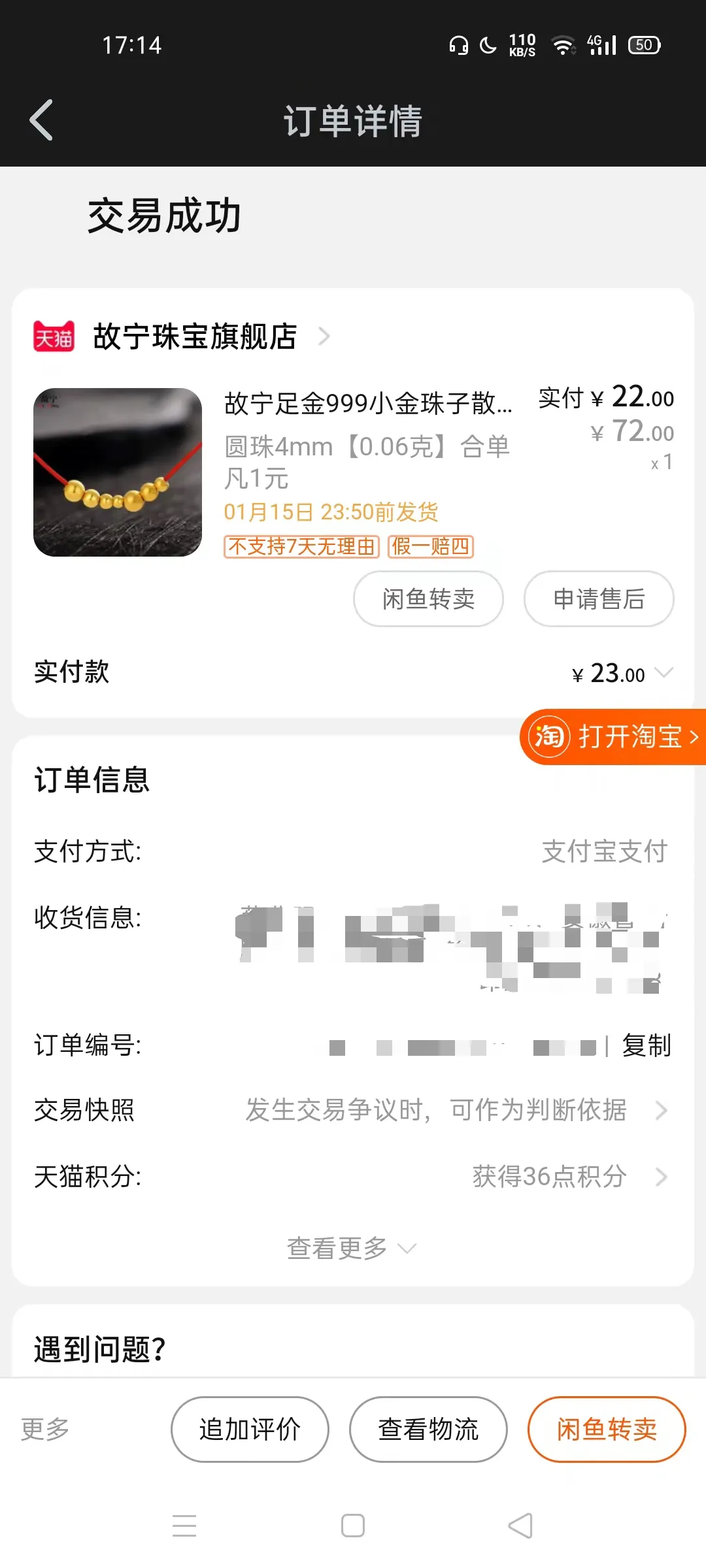The image size is (706, 1568).
Task: Tap 查看物流 to view shipping status
Action: tap(428, 1429)
